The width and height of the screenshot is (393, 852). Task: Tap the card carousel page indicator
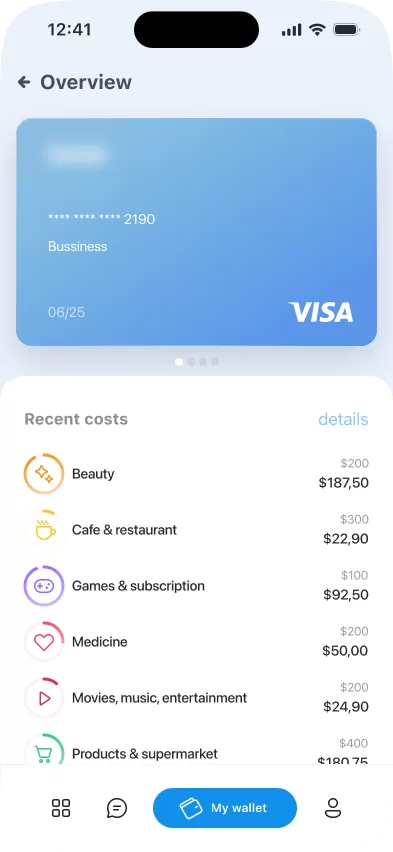click(x=197, y=362)
